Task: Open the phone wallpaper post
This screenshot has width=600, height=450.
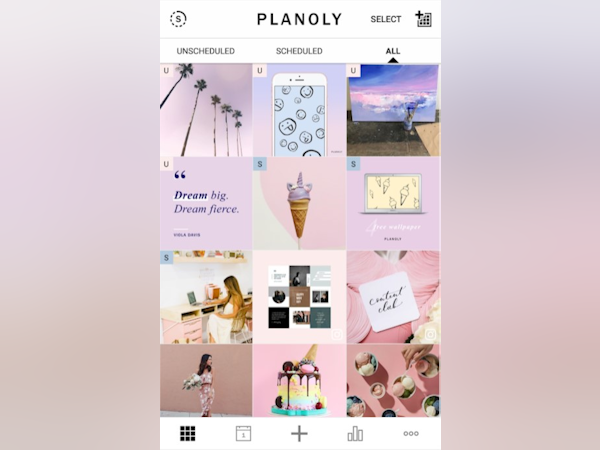Action: pyautogui.click(x=299, y=111)
